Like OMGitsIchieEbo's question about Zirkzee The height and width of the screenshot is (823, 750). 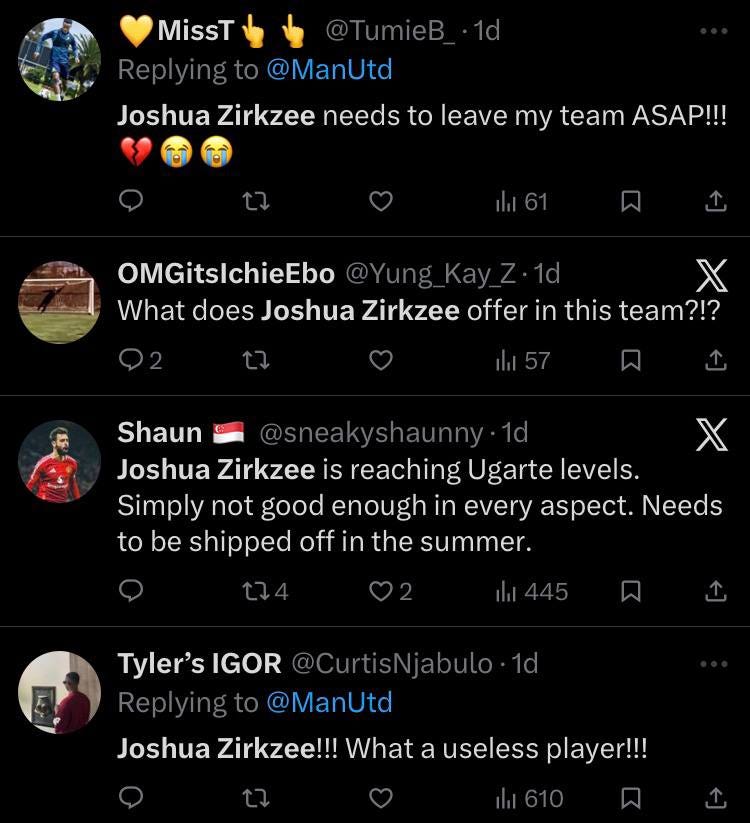pyautogui.click(x=381, y=360)
